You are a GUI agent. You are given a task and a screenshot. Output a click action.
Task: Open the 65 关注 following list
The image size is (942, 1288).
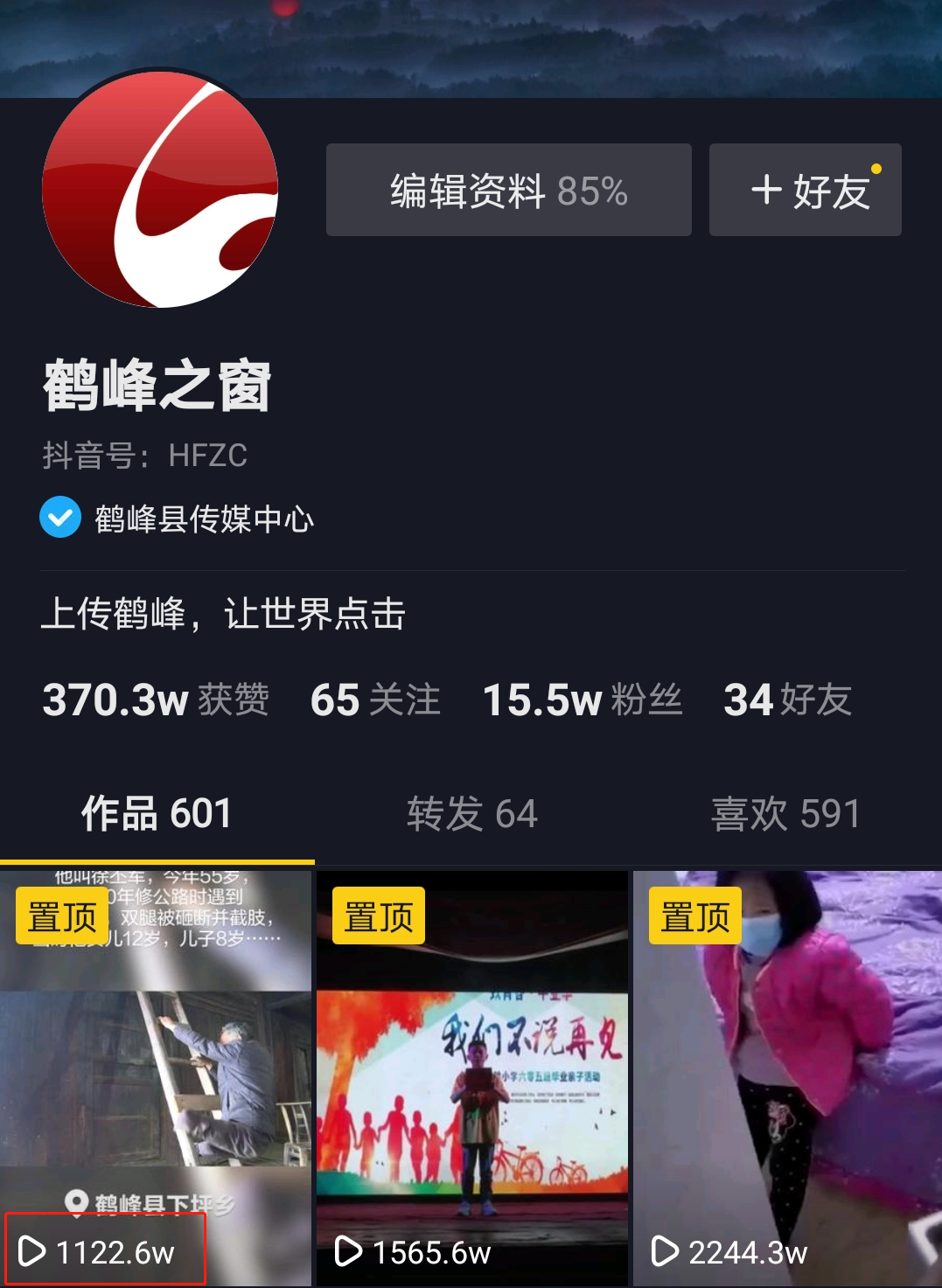(375, 700)
